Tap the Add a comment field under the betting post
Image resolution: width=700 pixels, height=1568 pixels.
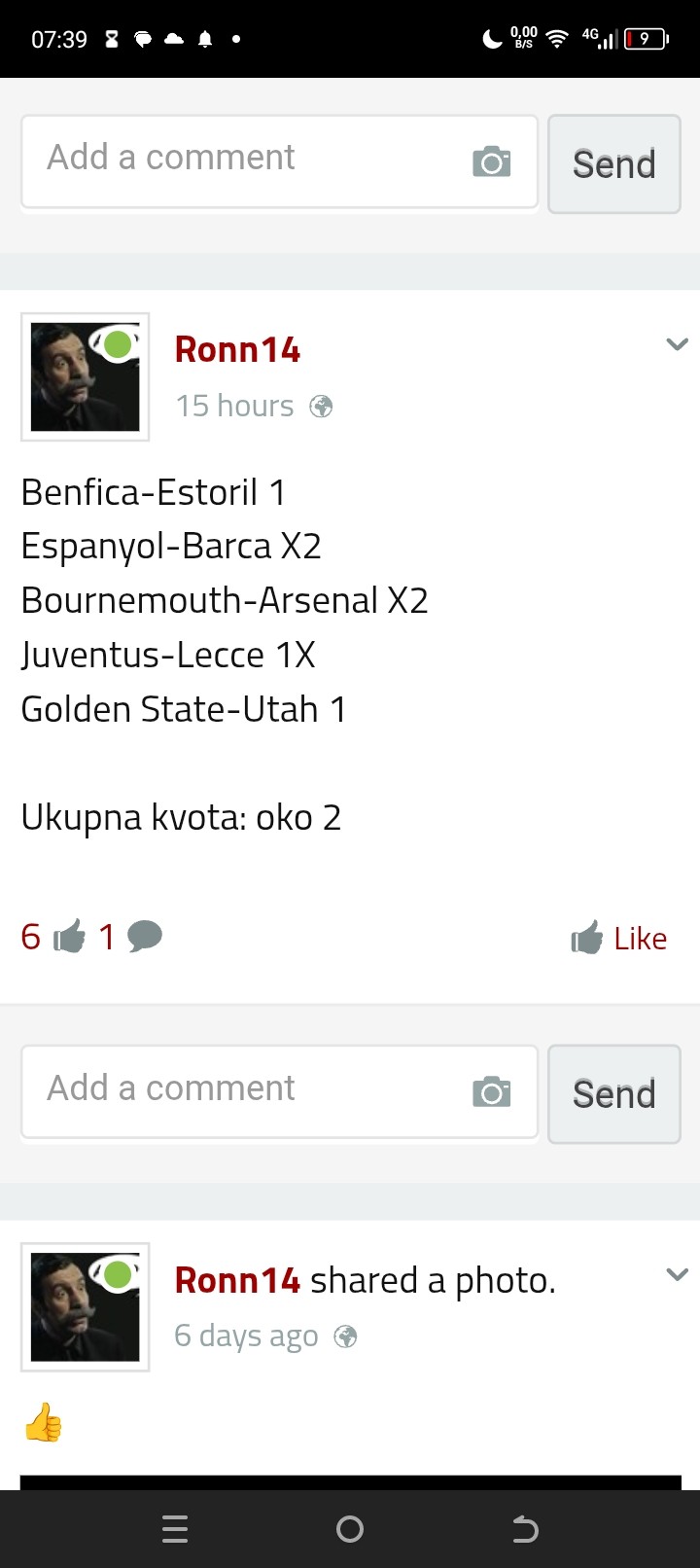click(243, 1090)
